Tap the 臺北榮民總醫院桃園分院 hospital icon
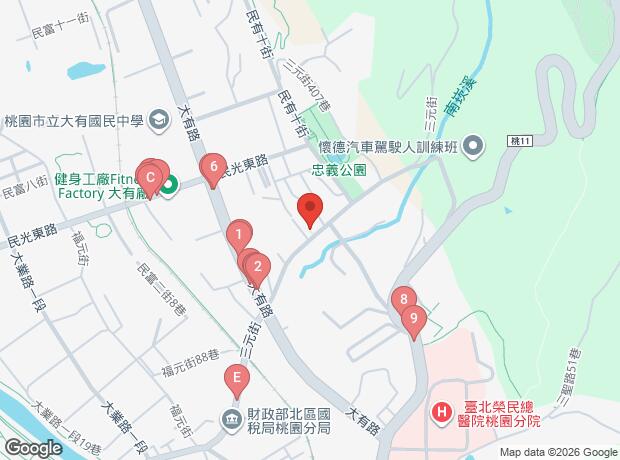The height and width of the screenshot is (460, 620). (440, 411)
